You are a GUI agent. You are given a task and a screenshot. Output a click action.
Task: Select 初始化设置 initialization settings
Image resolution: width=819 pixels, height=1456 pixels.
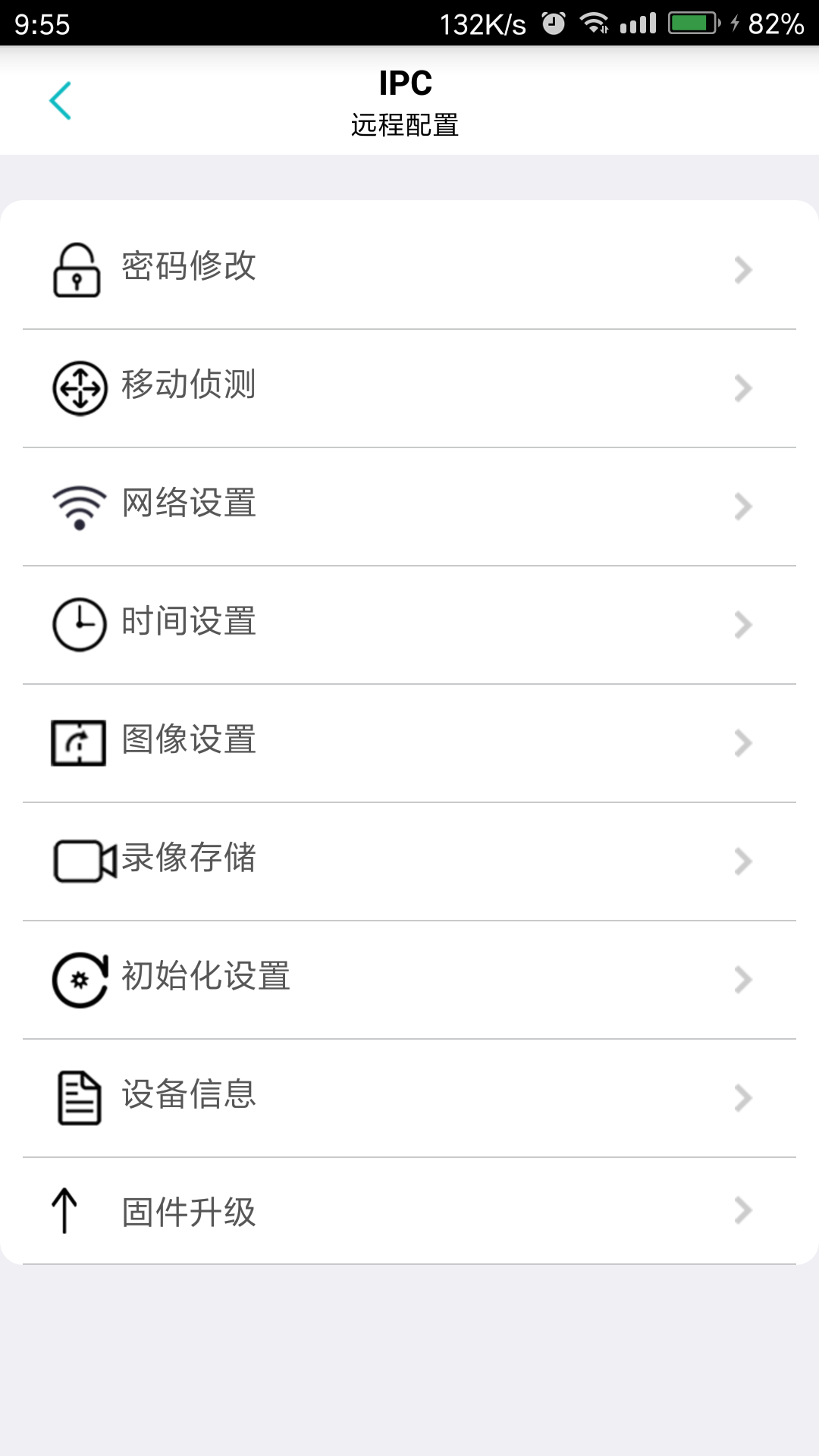click(409, 980)
